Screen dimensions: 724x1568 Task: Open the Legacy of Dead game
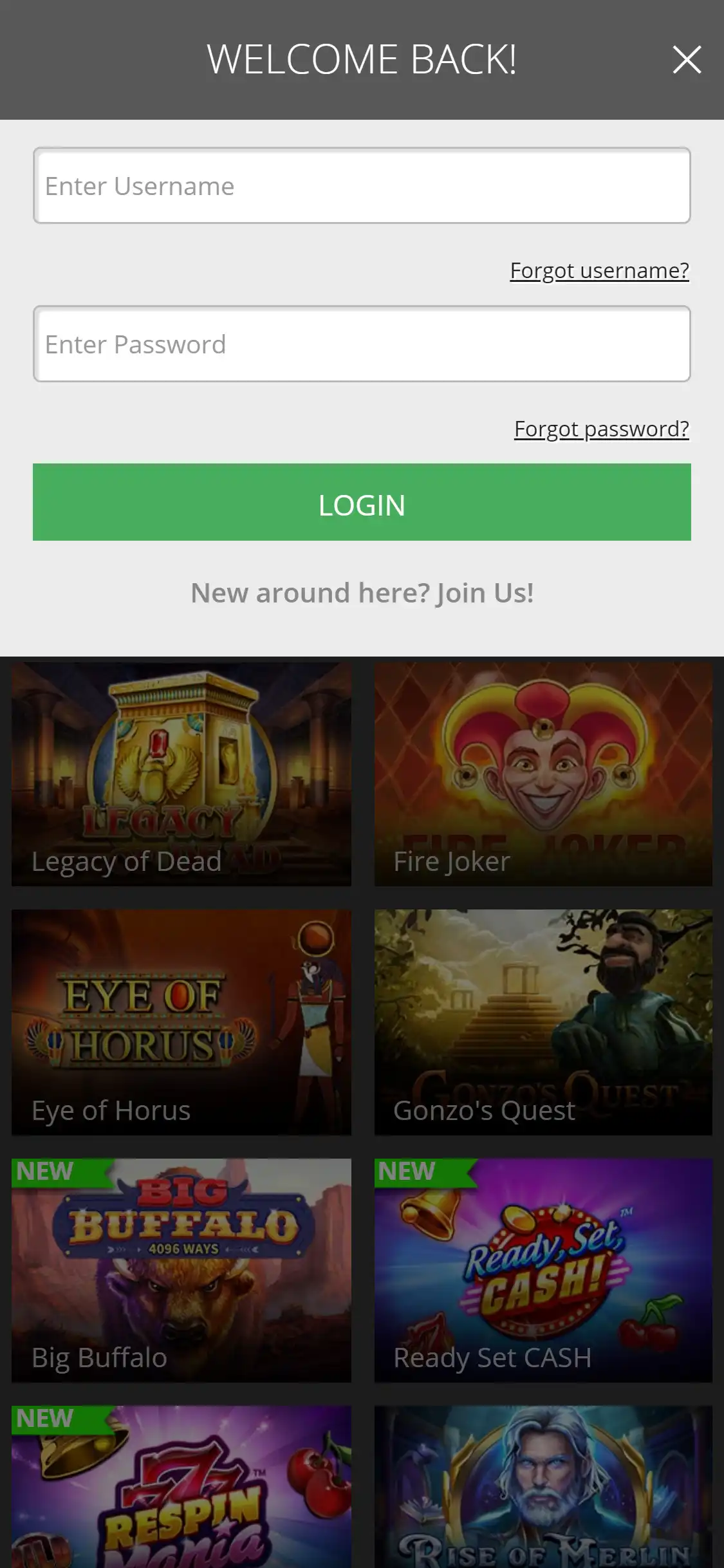coord(181,774)
